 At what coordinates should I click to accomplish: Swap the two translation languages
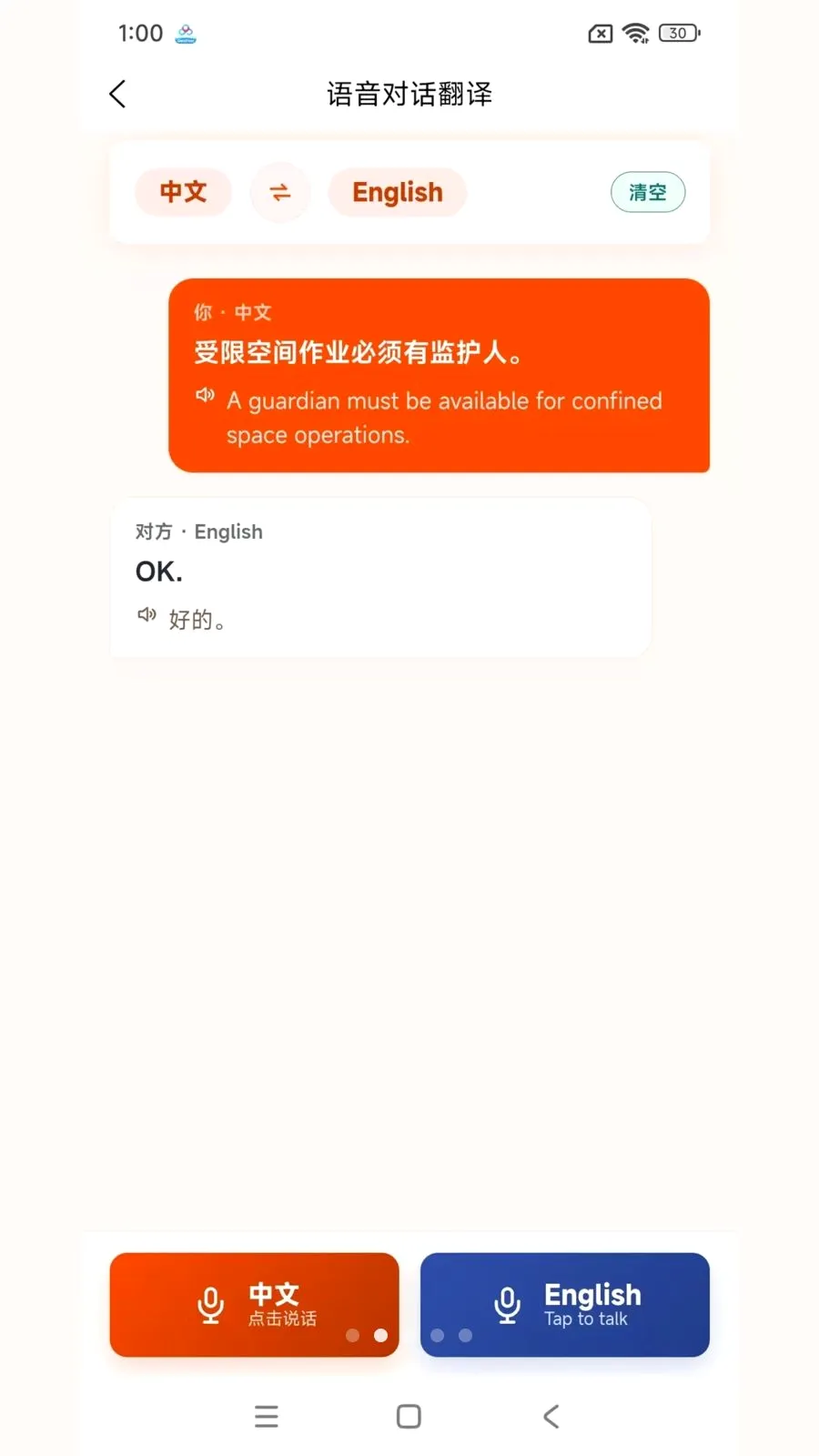tap(280, 192)
